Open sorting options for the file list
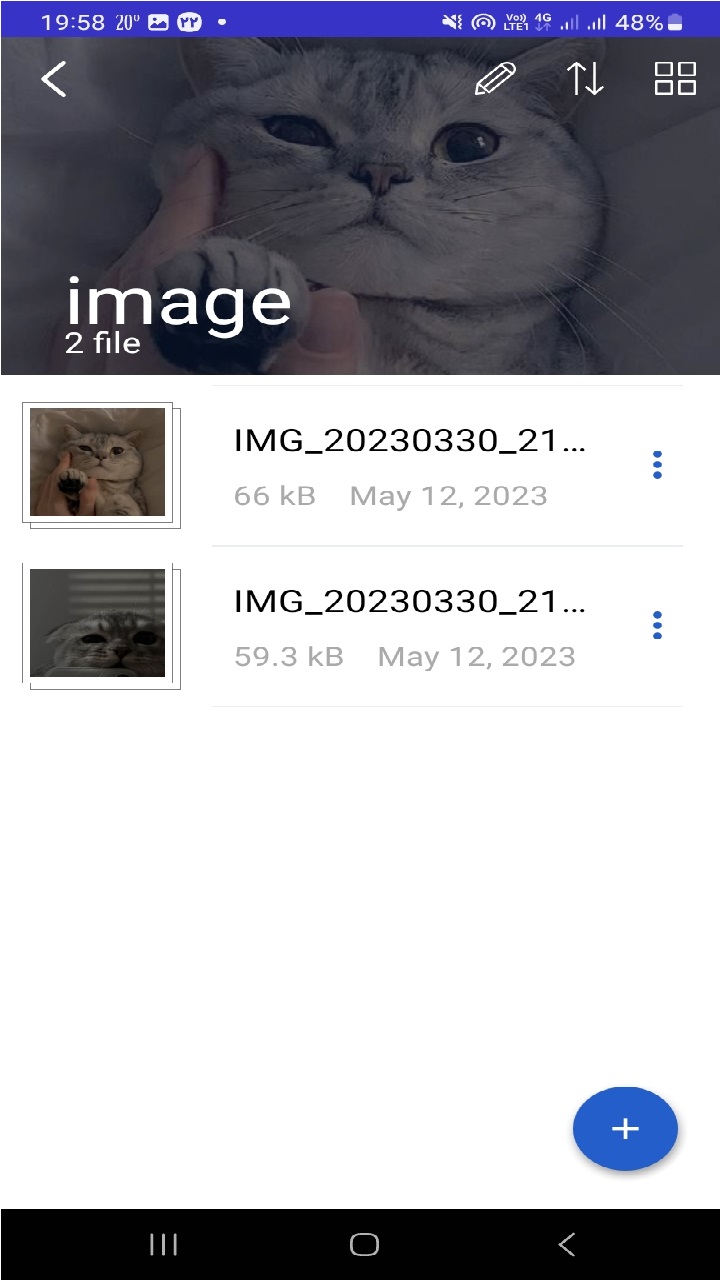 (585, 79)
